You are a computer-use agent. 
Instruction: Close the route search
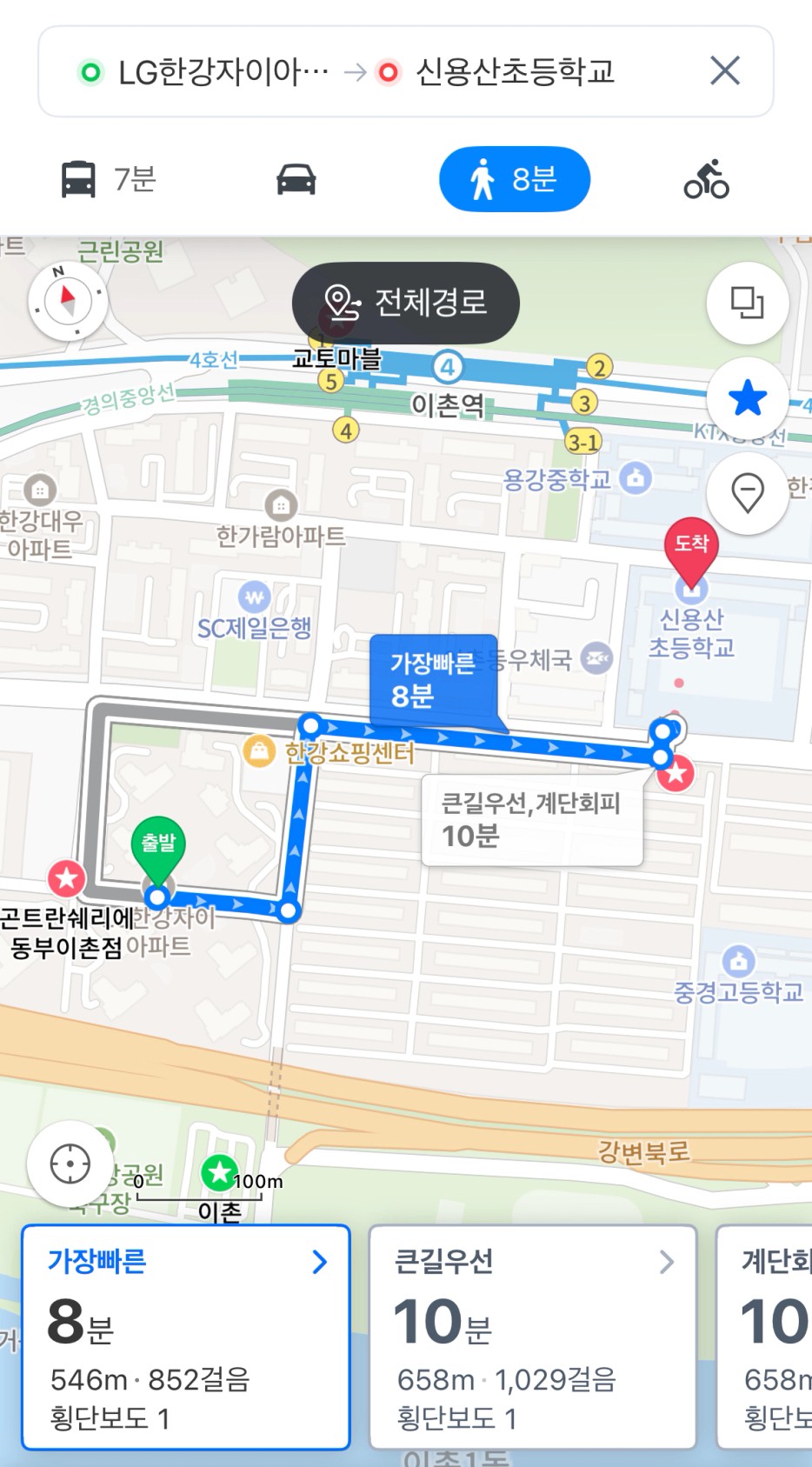724,70
